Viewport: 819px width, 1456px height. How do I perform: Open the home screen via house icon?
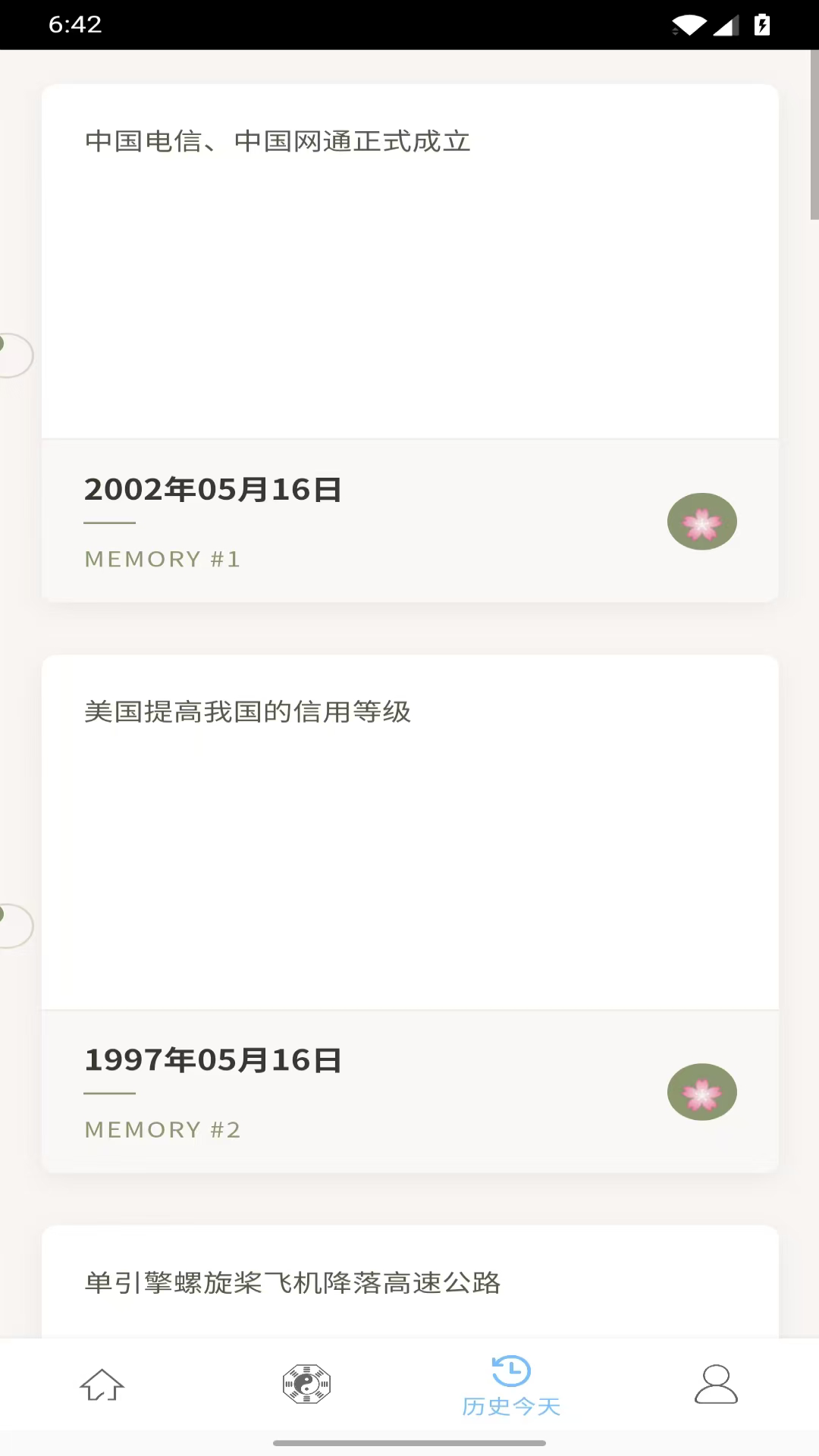tap(102, 1383)
